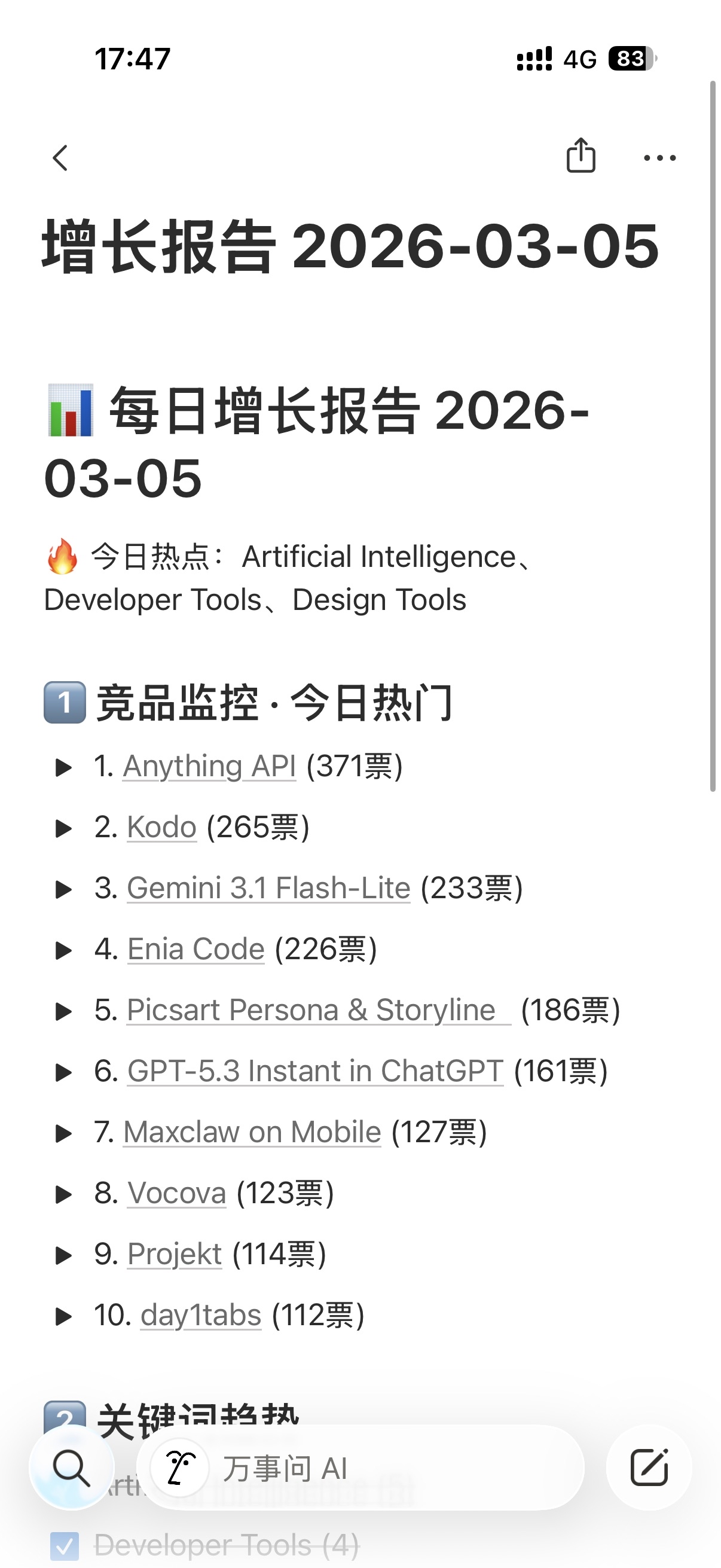Image resolution: width=721 pixels, height=1568 pixels.
Task: Open the Vocova link
Action: (176, 1194)
